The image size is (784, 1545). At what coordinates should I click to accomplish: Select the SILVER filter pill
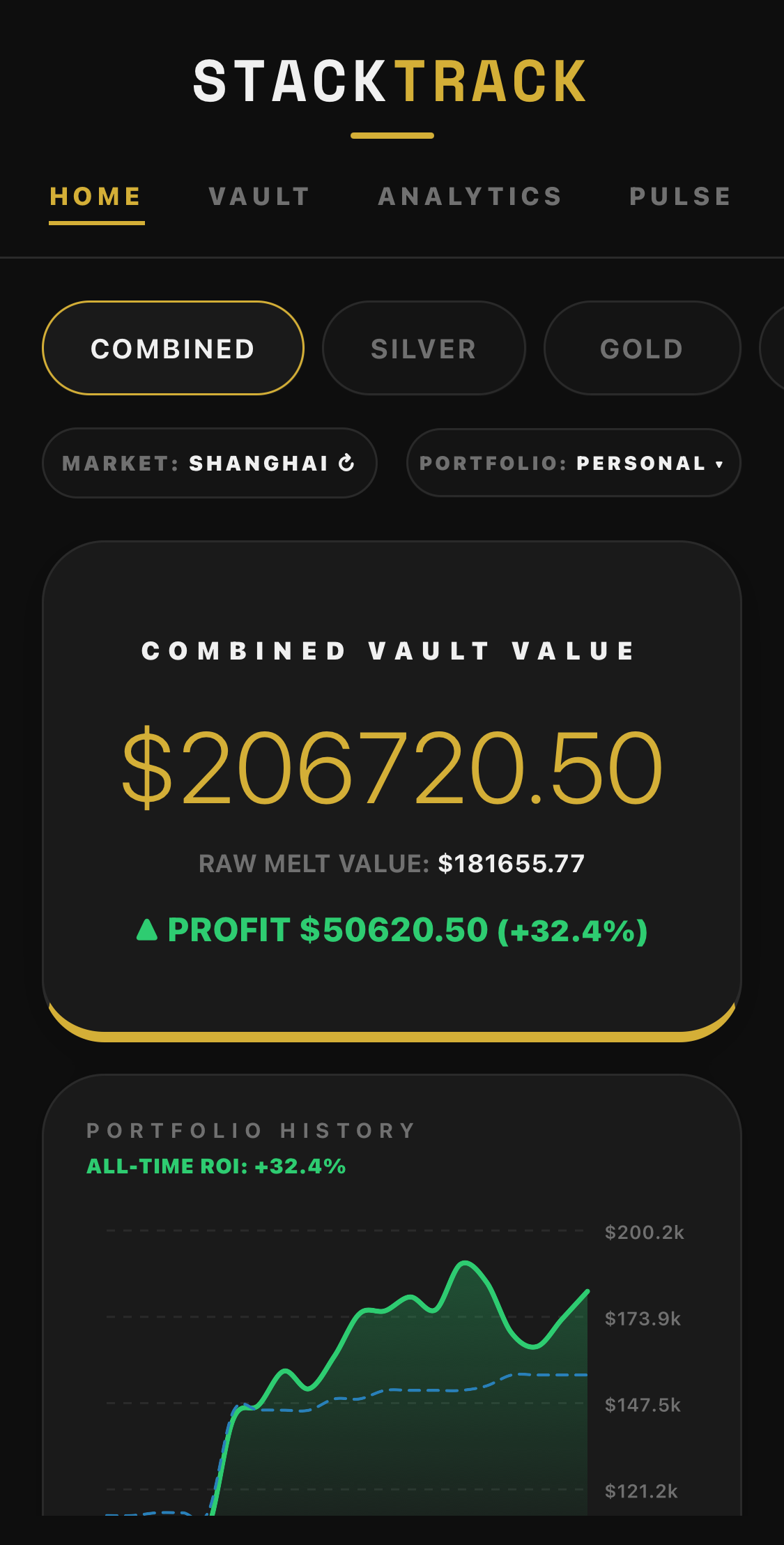click(x=423, y=347)
